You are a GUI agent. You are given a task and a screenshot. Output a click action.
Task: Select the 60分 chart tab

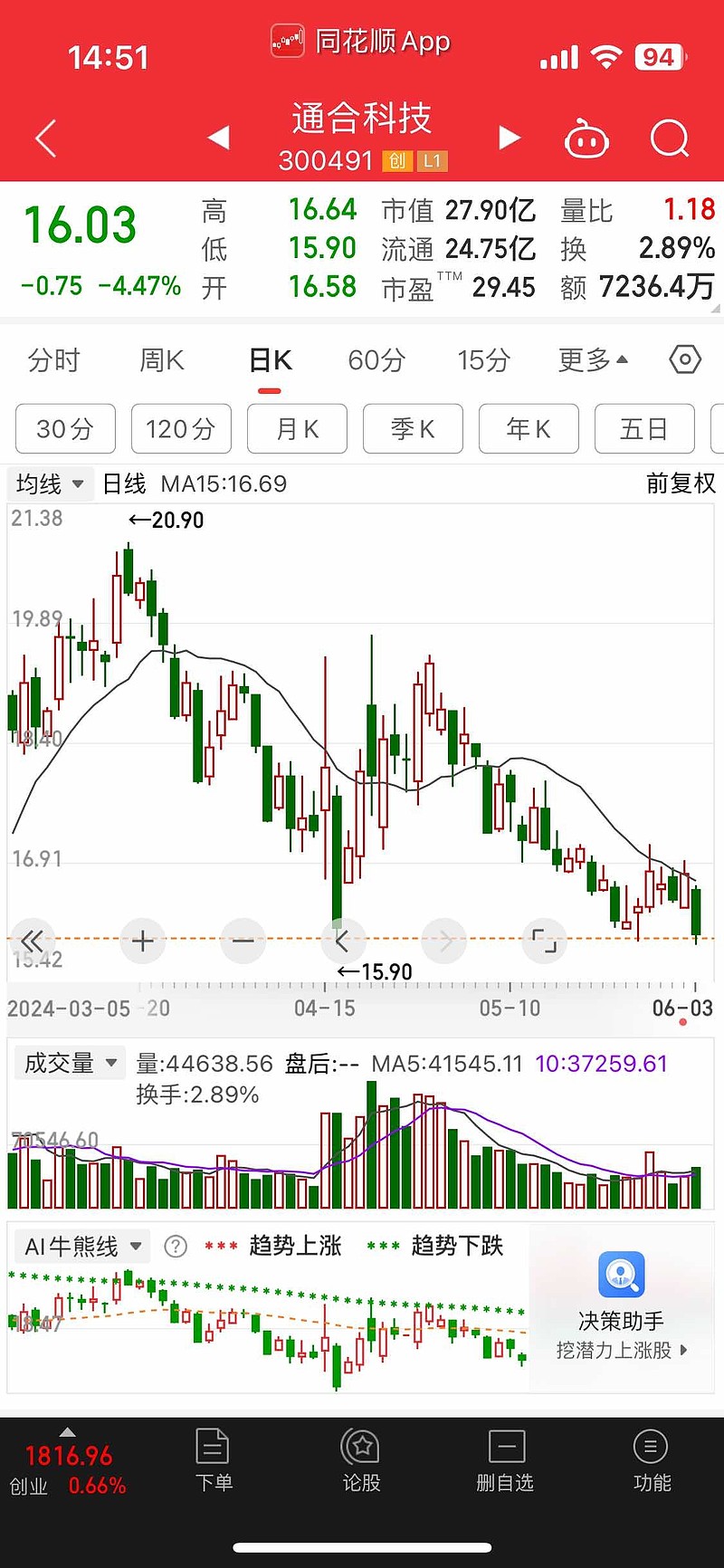coord(376,360)
